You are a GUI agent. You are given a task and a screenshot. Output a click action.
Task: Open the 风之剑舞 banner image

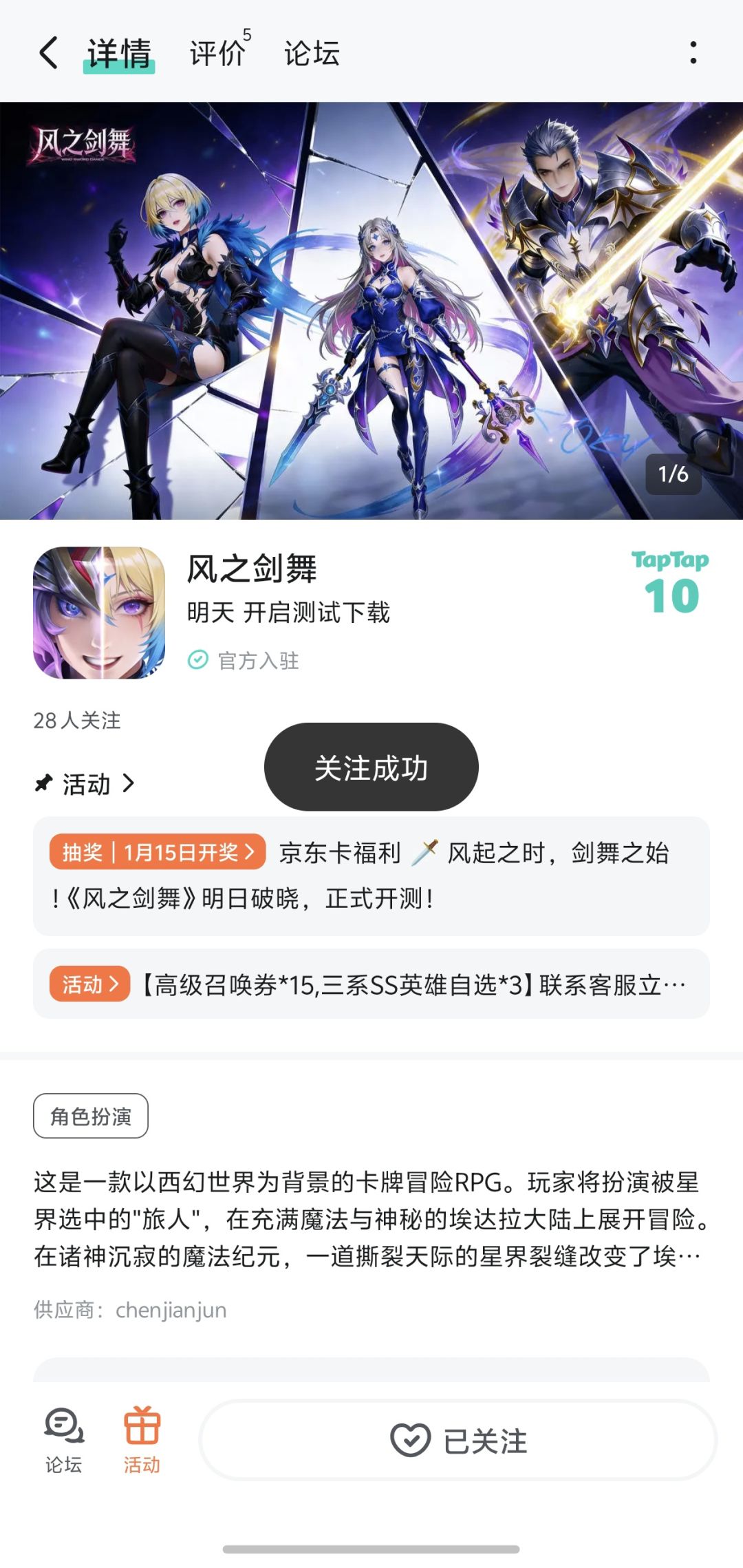coord(371,310)
